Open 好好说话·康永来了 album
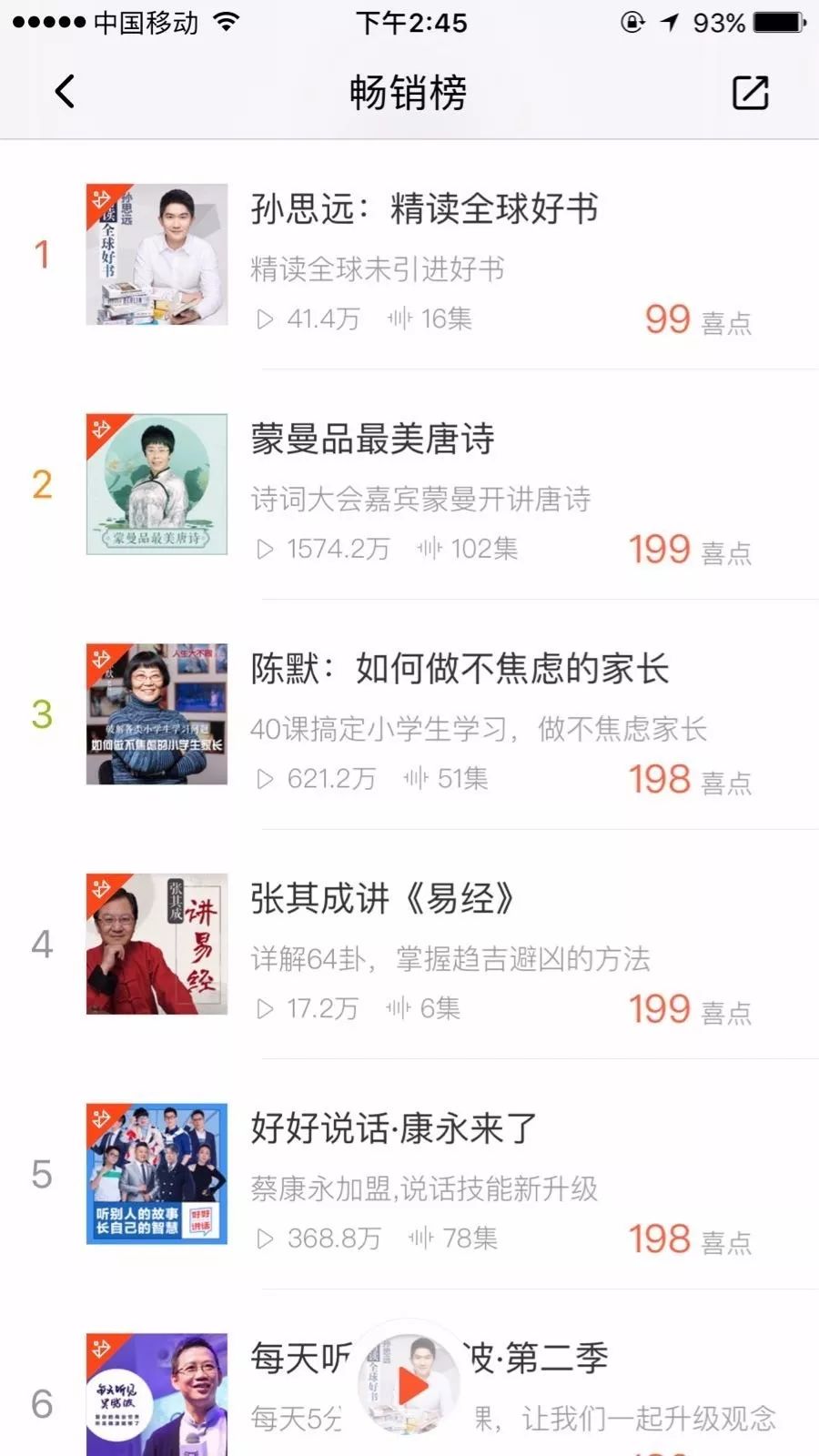 coord(393,1129)
